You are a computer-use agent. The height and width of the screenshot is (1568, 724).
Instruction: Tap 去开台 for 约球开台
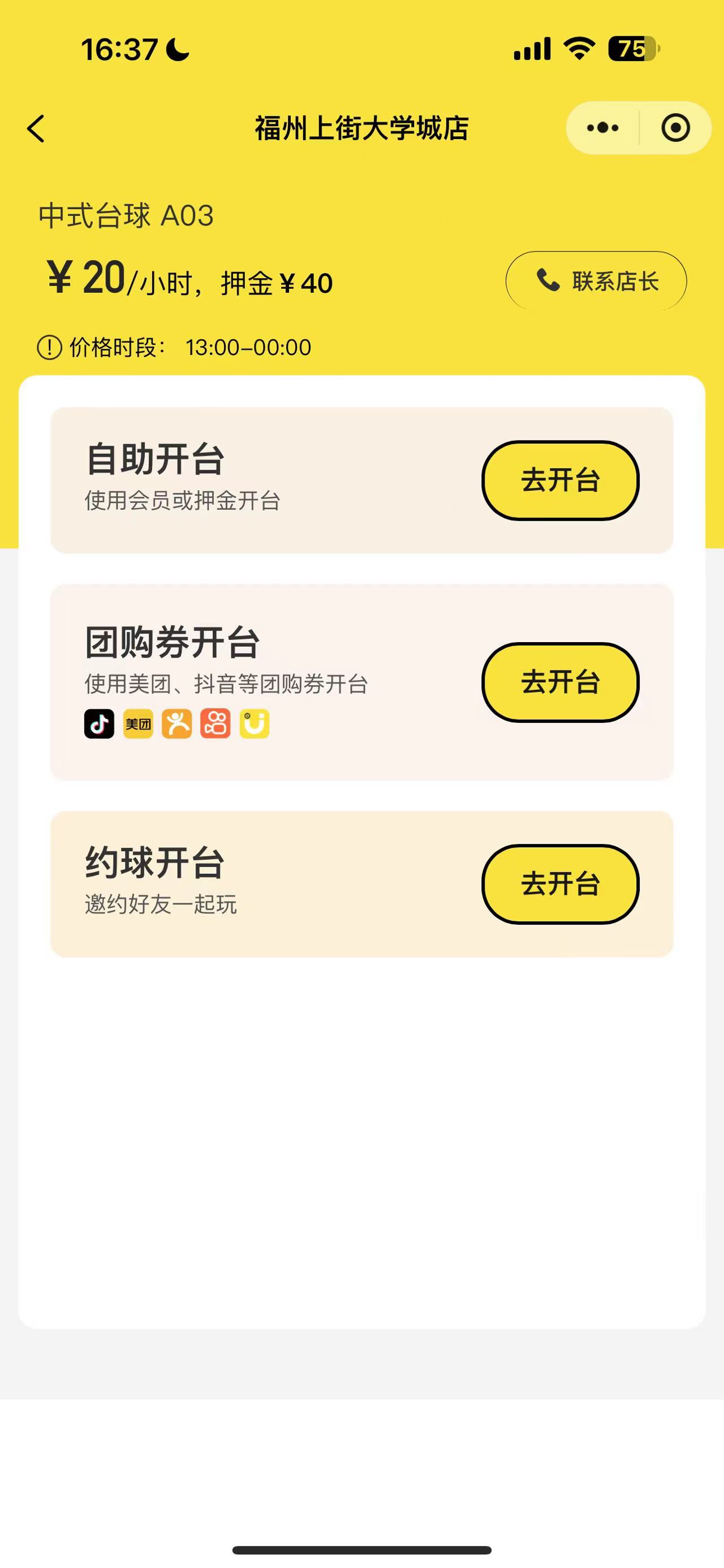[560, 884]
